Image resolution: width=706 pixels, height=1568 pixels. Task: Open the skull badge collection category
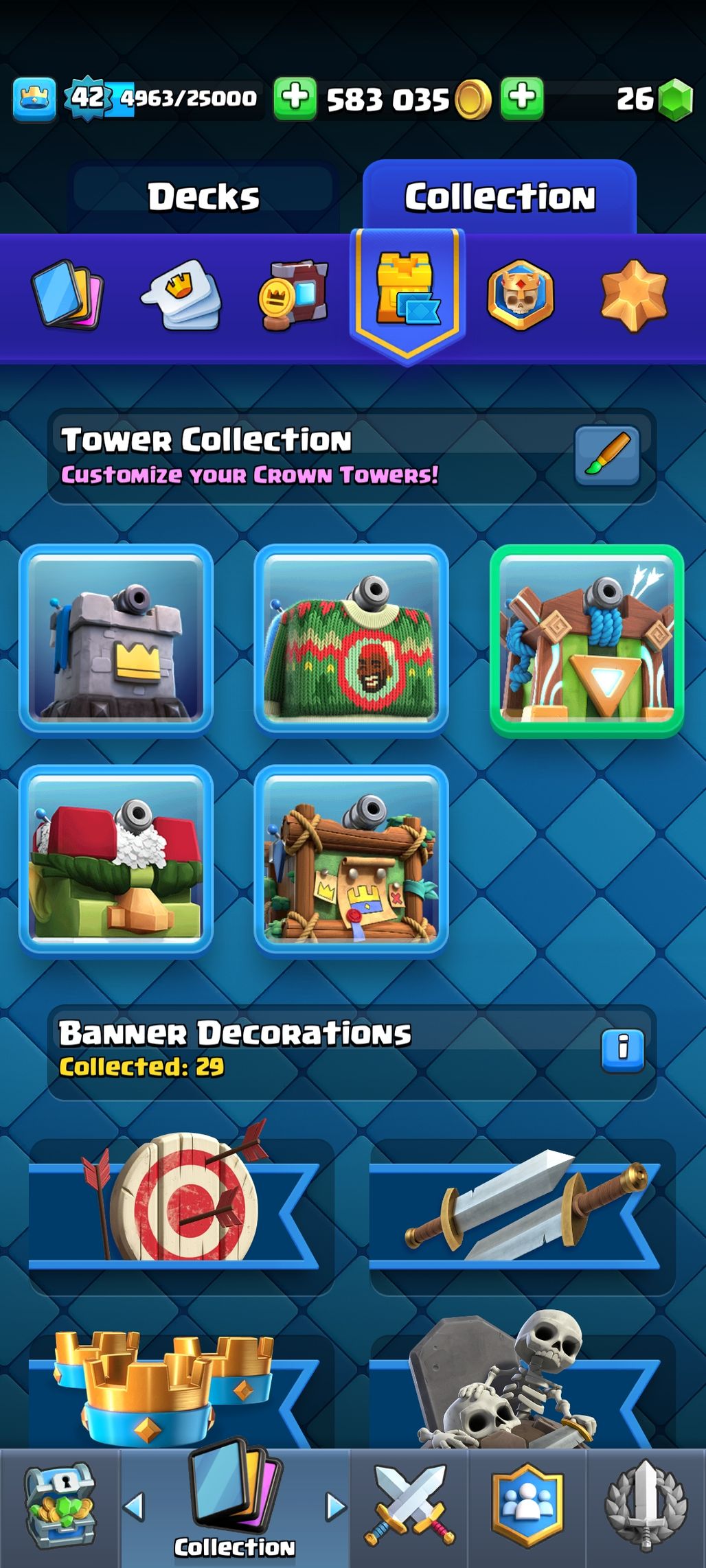[520, 295]
